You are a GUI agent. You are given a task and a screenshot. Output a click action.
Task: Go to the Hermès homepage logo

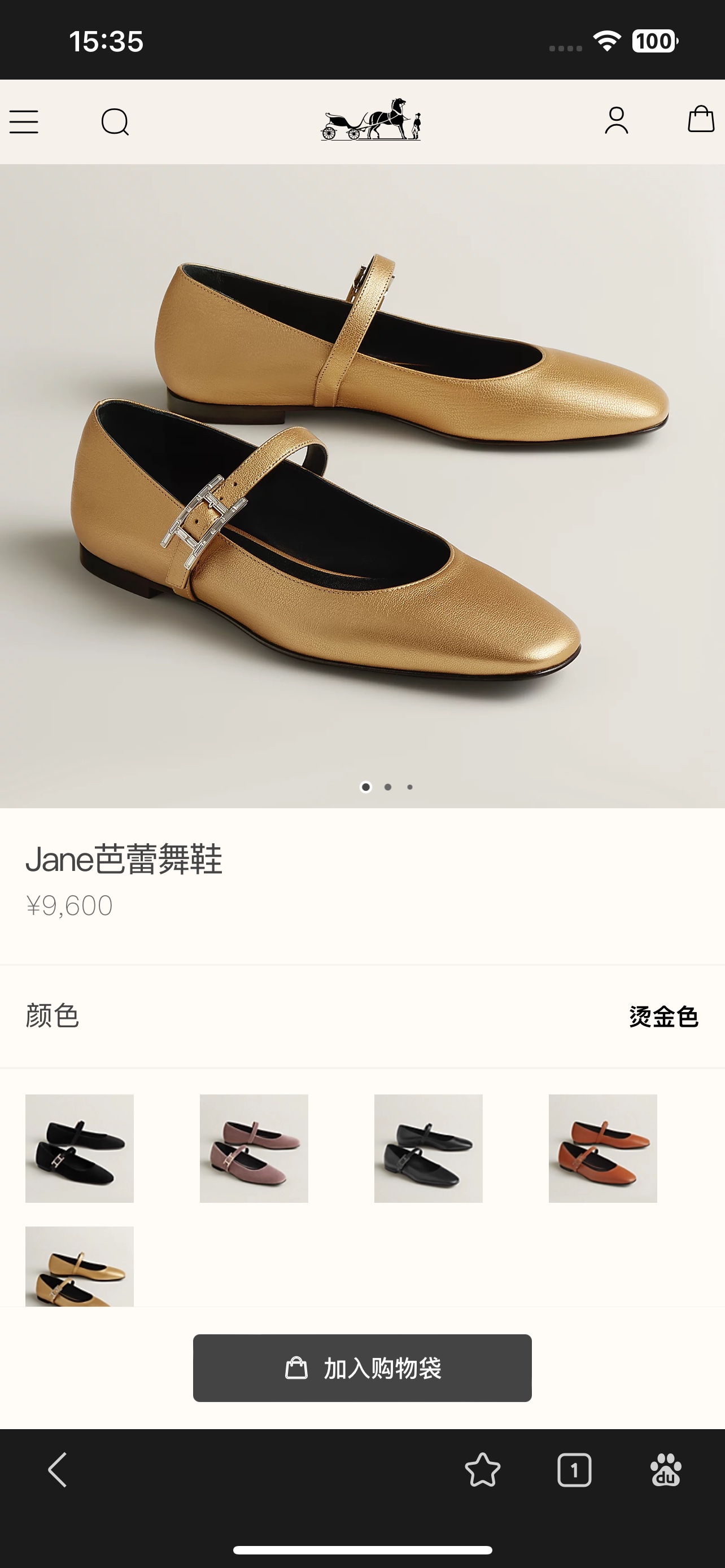click(x=371, y=120)
